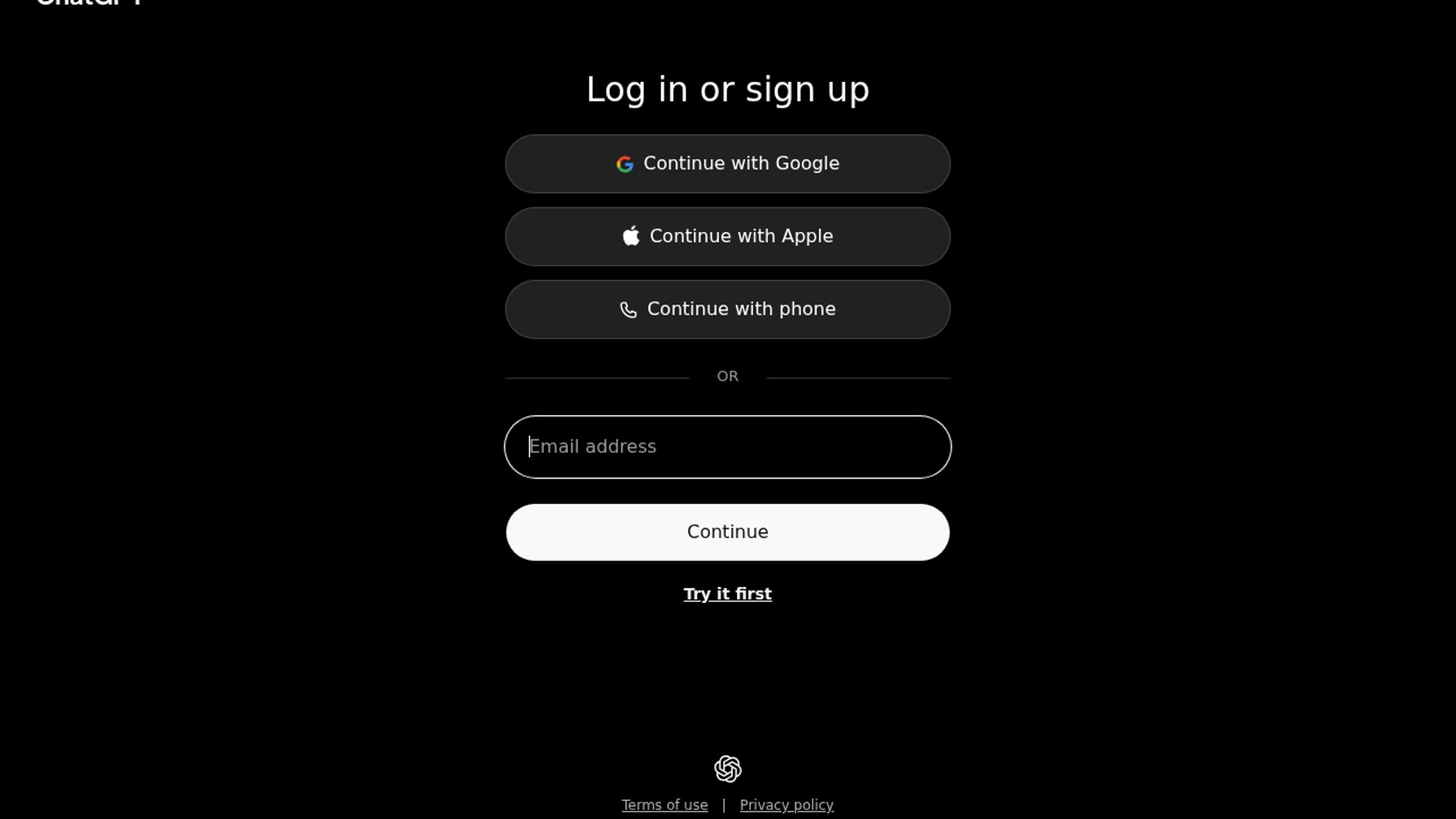Tap the white Continue button

[727, 532]
